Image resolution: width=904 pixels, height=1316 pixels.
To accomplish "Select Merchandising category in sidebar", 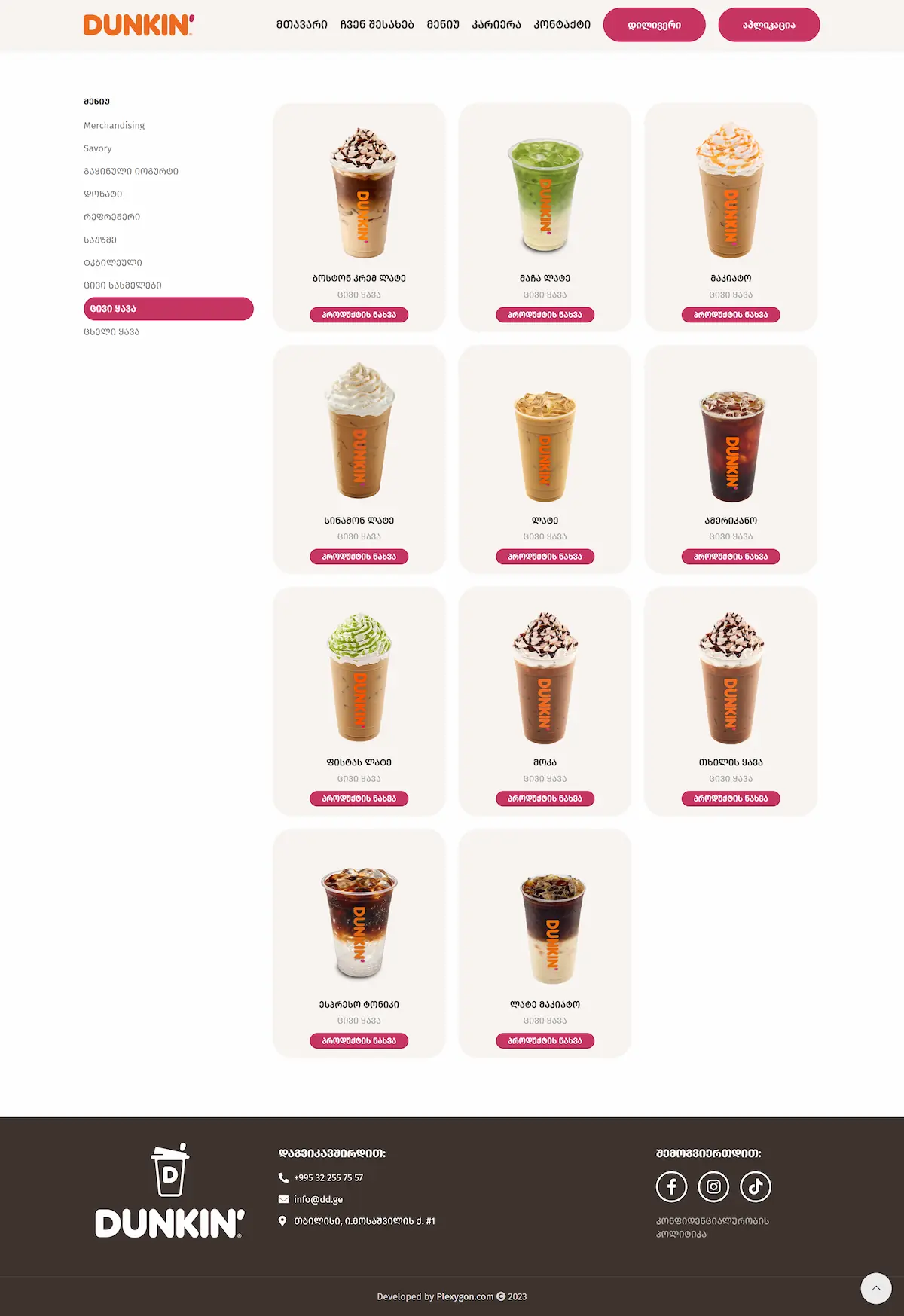I will click(114, 126).
